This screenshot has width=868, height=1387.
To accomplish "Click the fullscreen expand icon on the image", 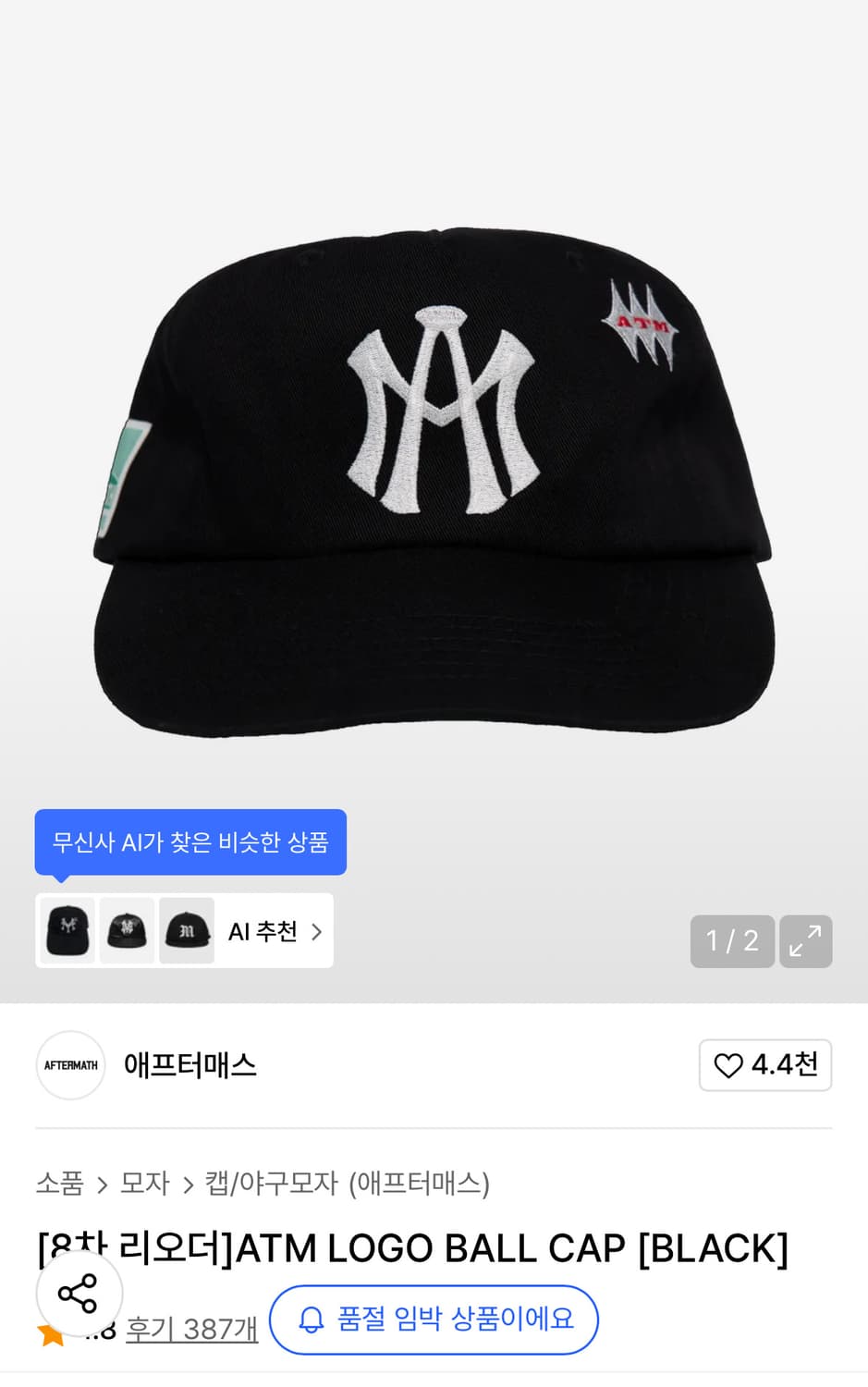I will tap(805, 940).
